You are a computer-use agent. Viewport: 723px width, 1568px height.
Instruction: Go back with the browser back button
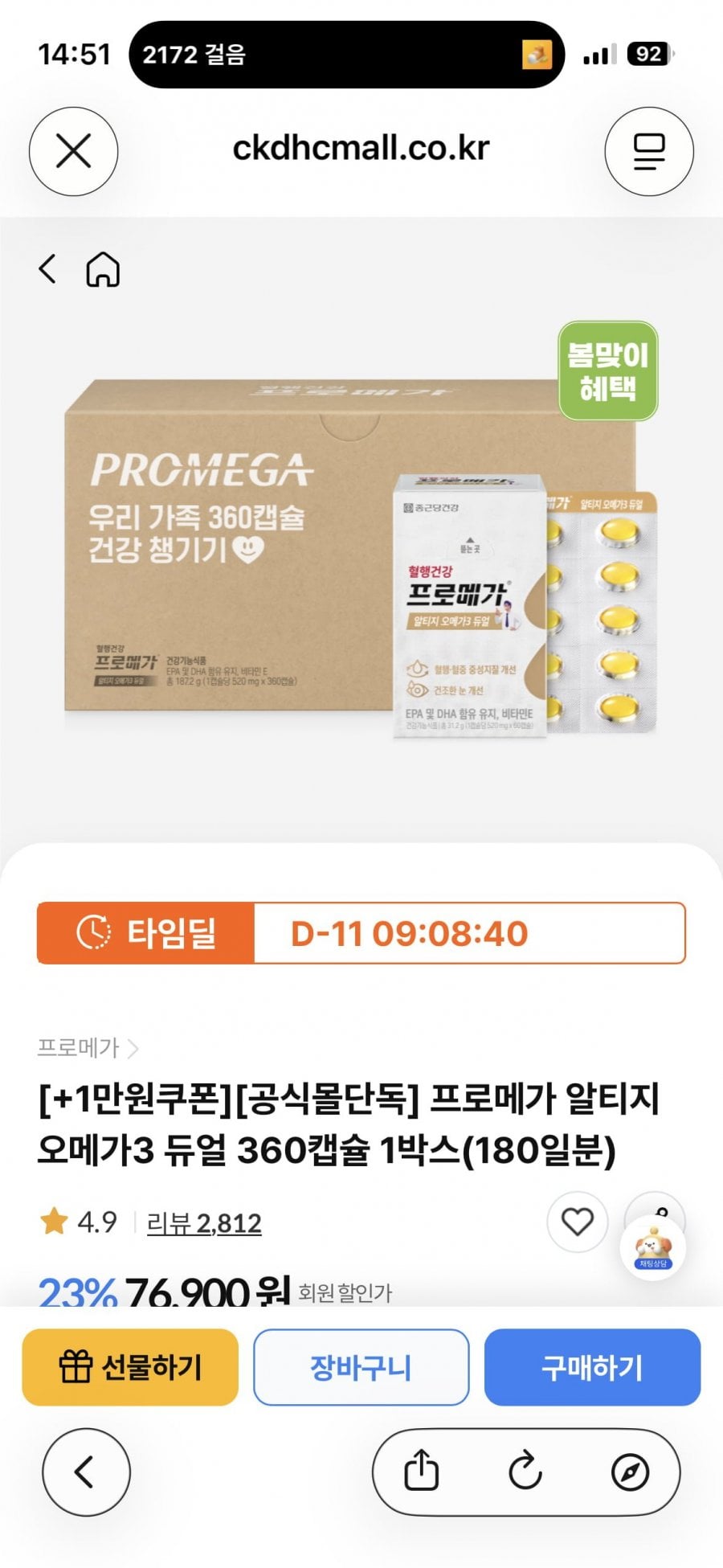click(85, 1472)
